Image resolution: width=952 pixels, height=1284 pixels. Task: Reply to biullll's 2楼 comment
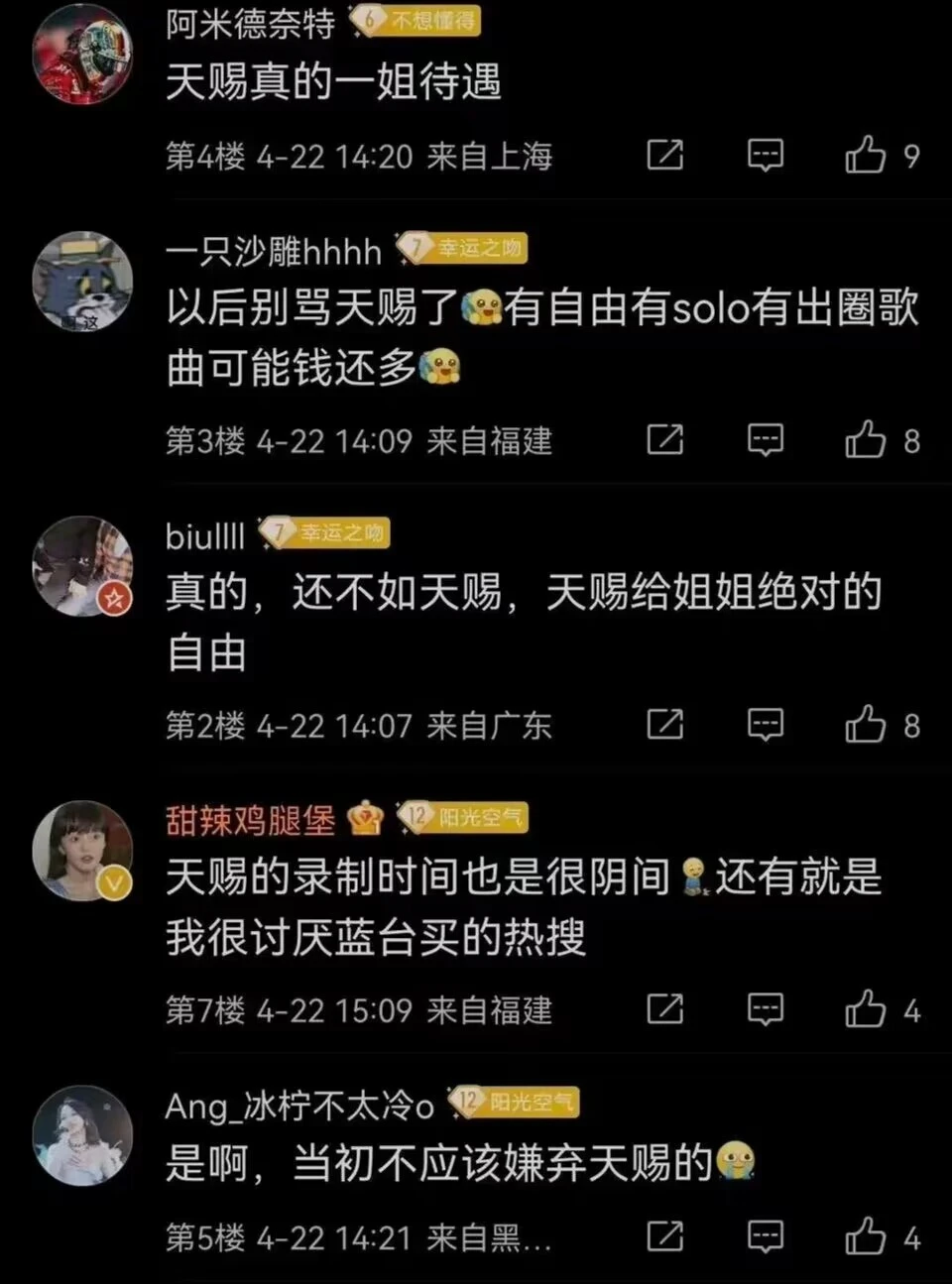click(x=765, y=725)
